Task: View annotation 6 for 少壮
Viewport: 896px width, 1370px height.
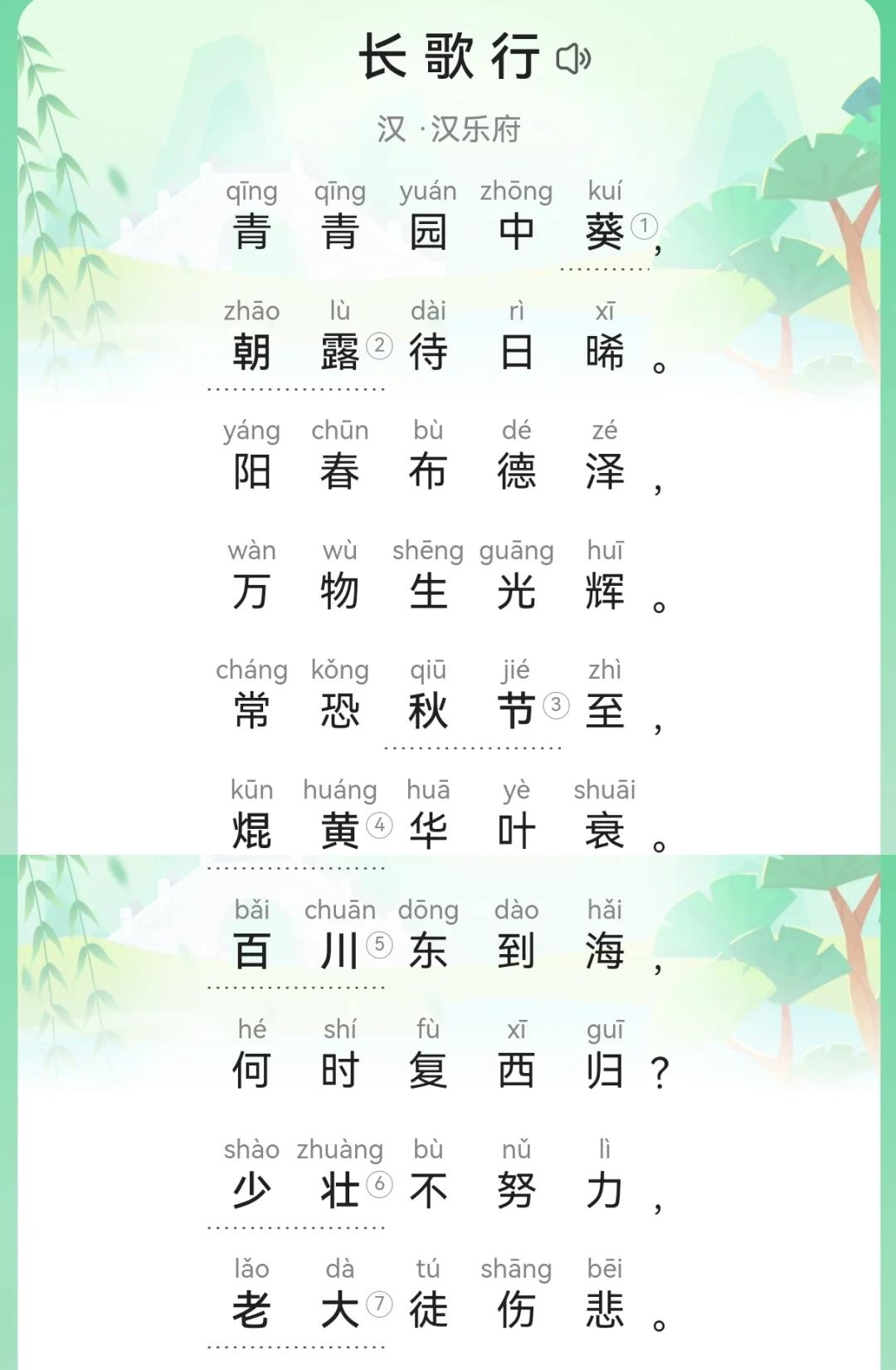Action: [x=379, y=1184]
